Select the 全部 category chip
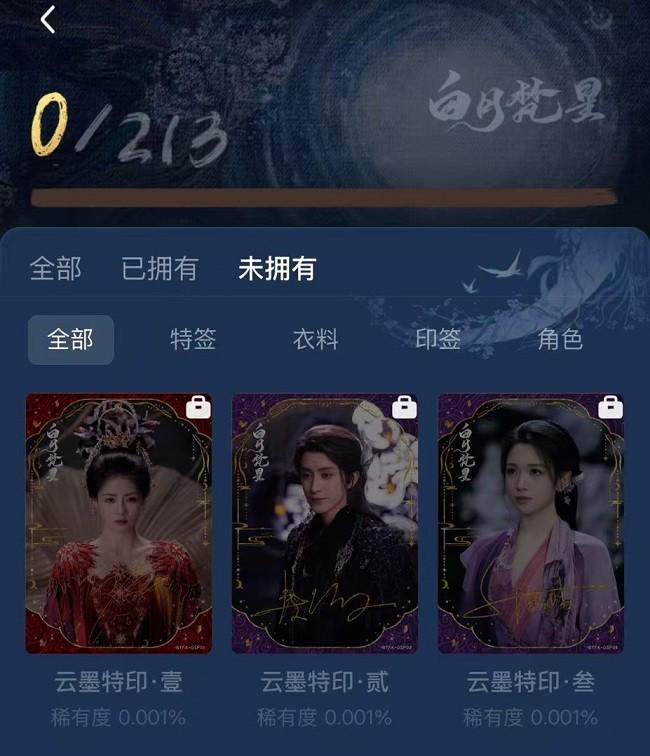This screenshot has width=650, height=756. point(71,340)
